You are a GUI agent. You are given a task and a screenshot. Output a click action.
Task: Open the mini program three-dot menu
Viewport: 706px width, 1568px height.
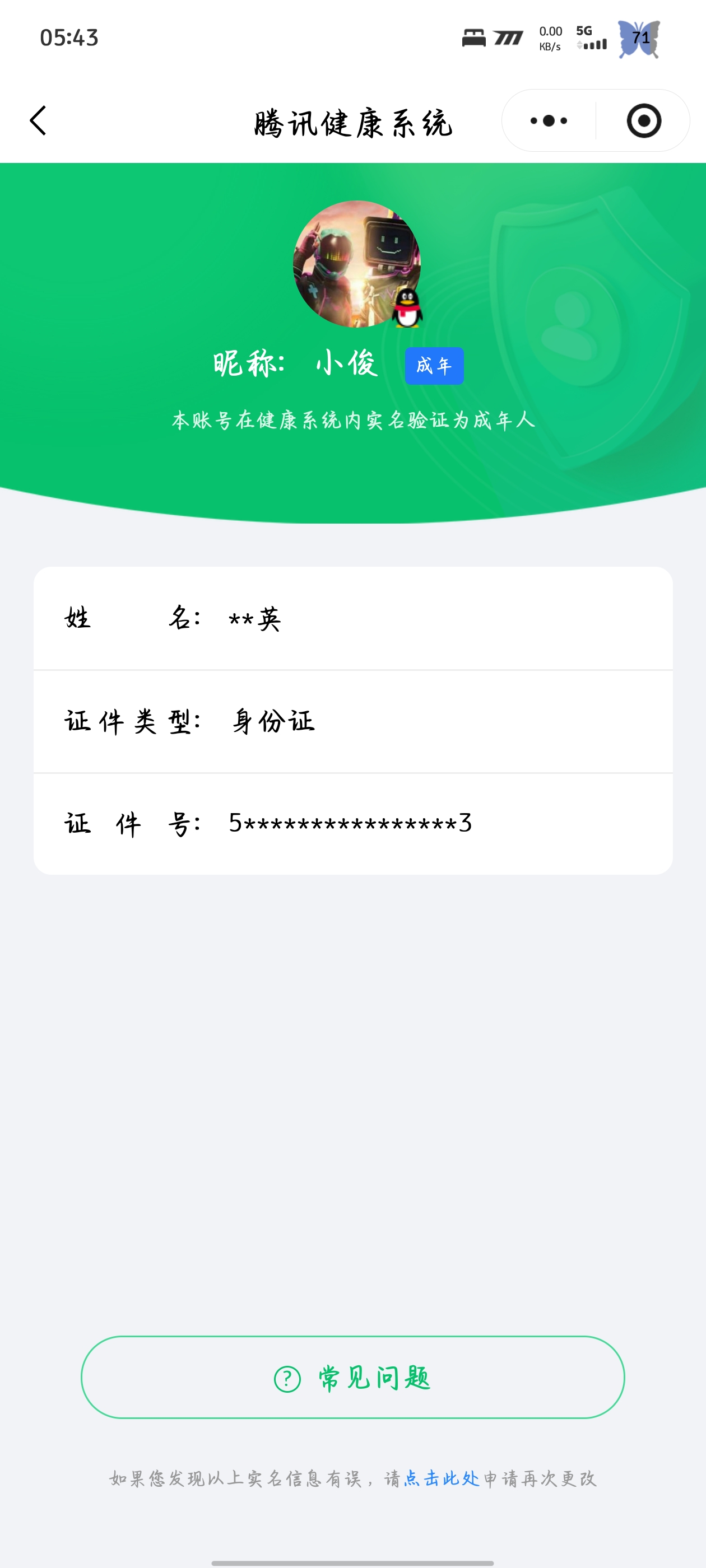coord(548,120)
